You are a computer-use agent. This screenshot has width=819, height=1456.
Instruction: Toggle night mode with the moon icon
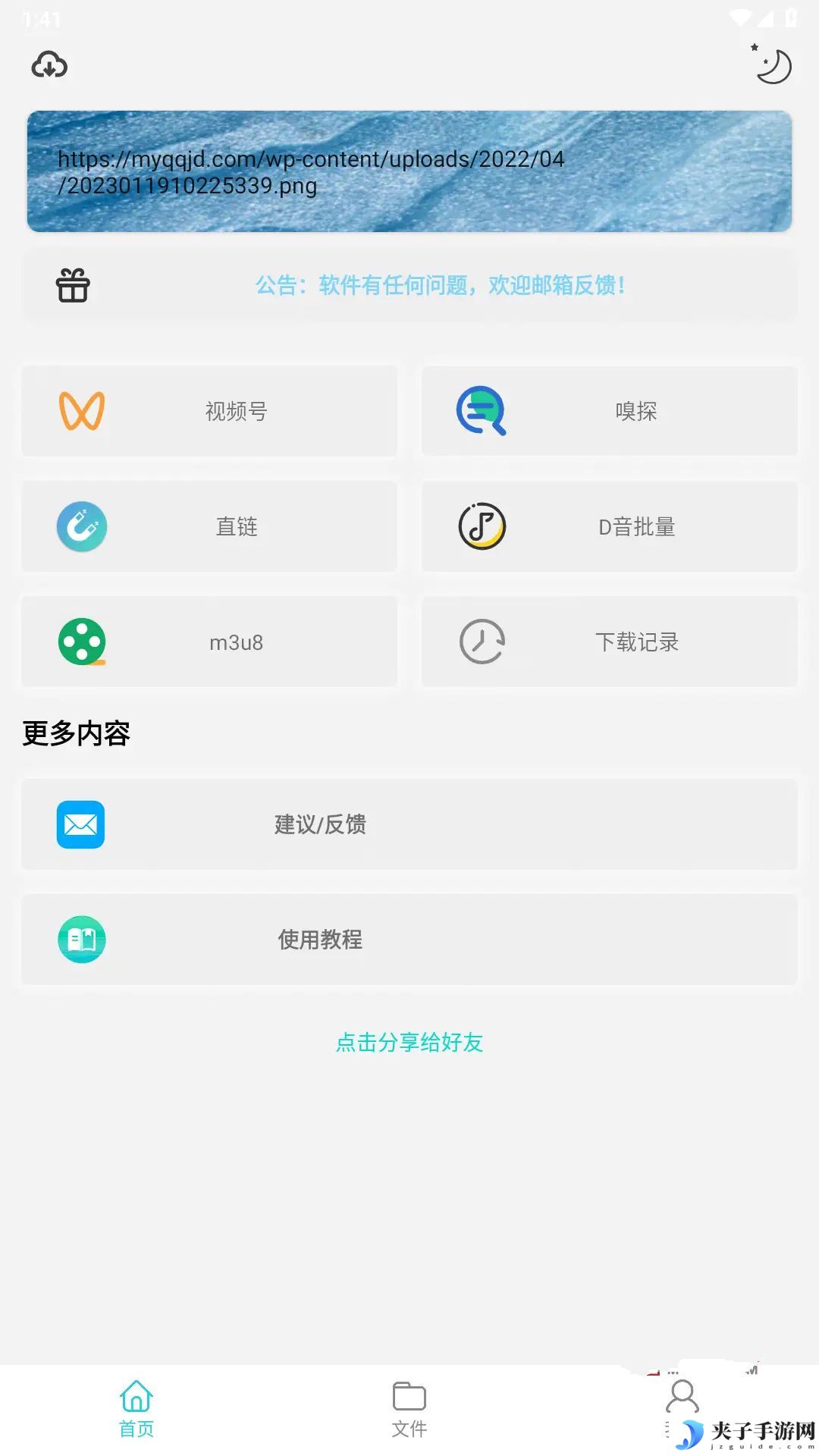(773, 64)
